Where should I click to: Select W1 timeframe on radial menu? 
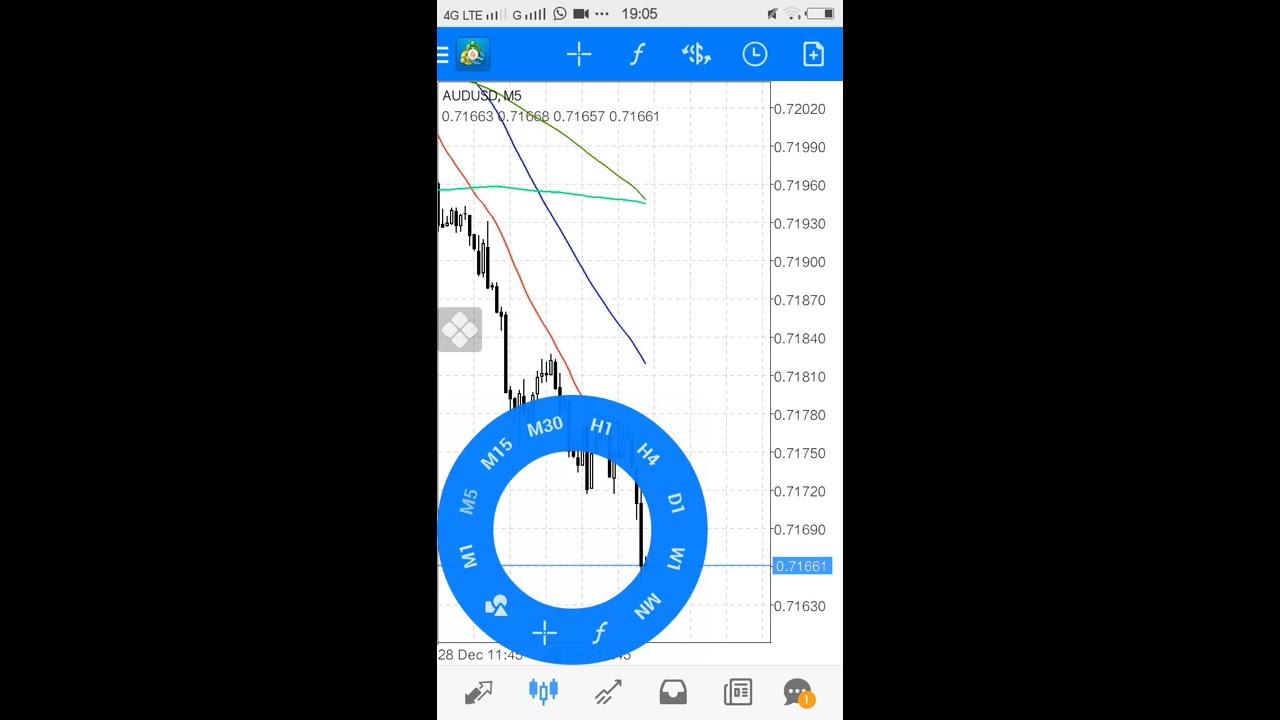(x=677, y=558)
